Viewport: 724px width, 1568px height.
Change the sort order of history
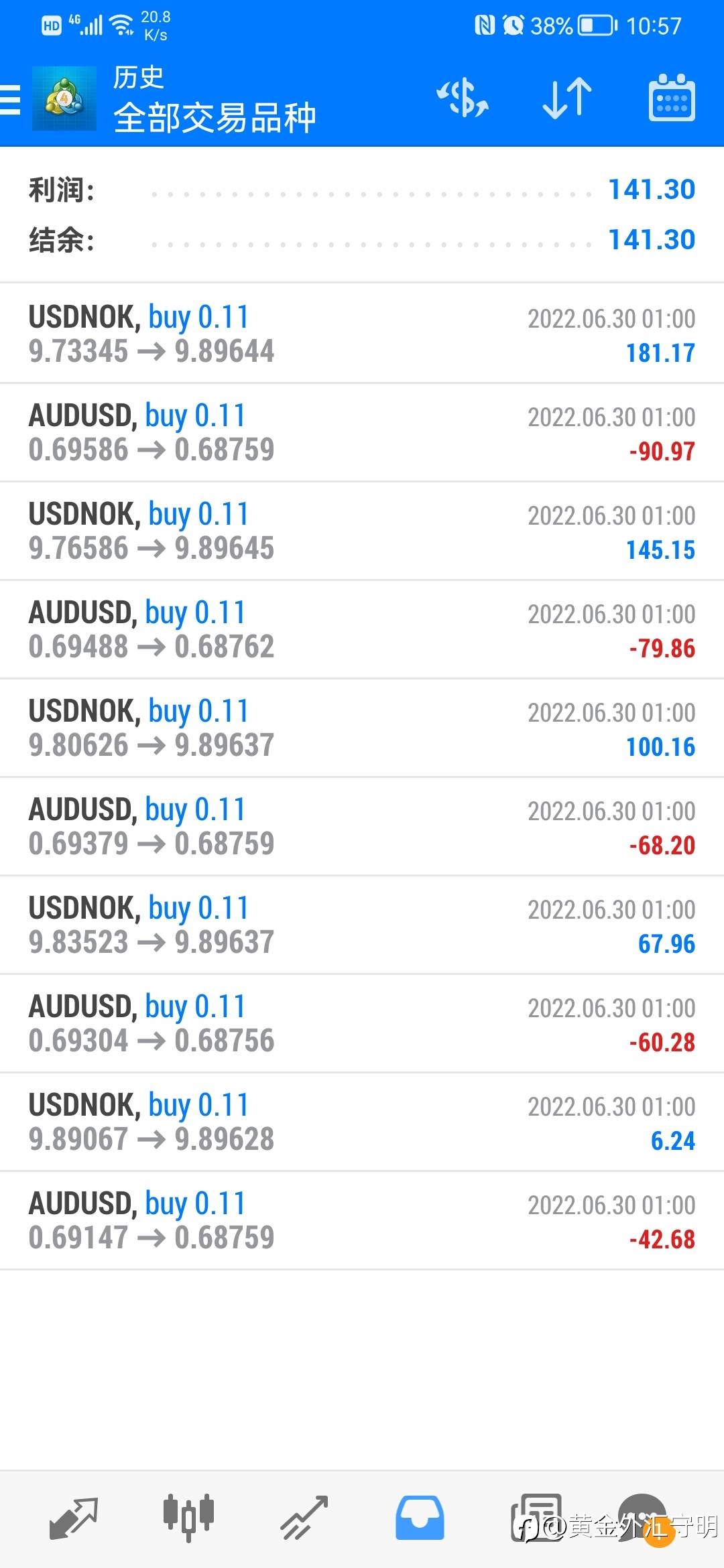coord(567,99)
